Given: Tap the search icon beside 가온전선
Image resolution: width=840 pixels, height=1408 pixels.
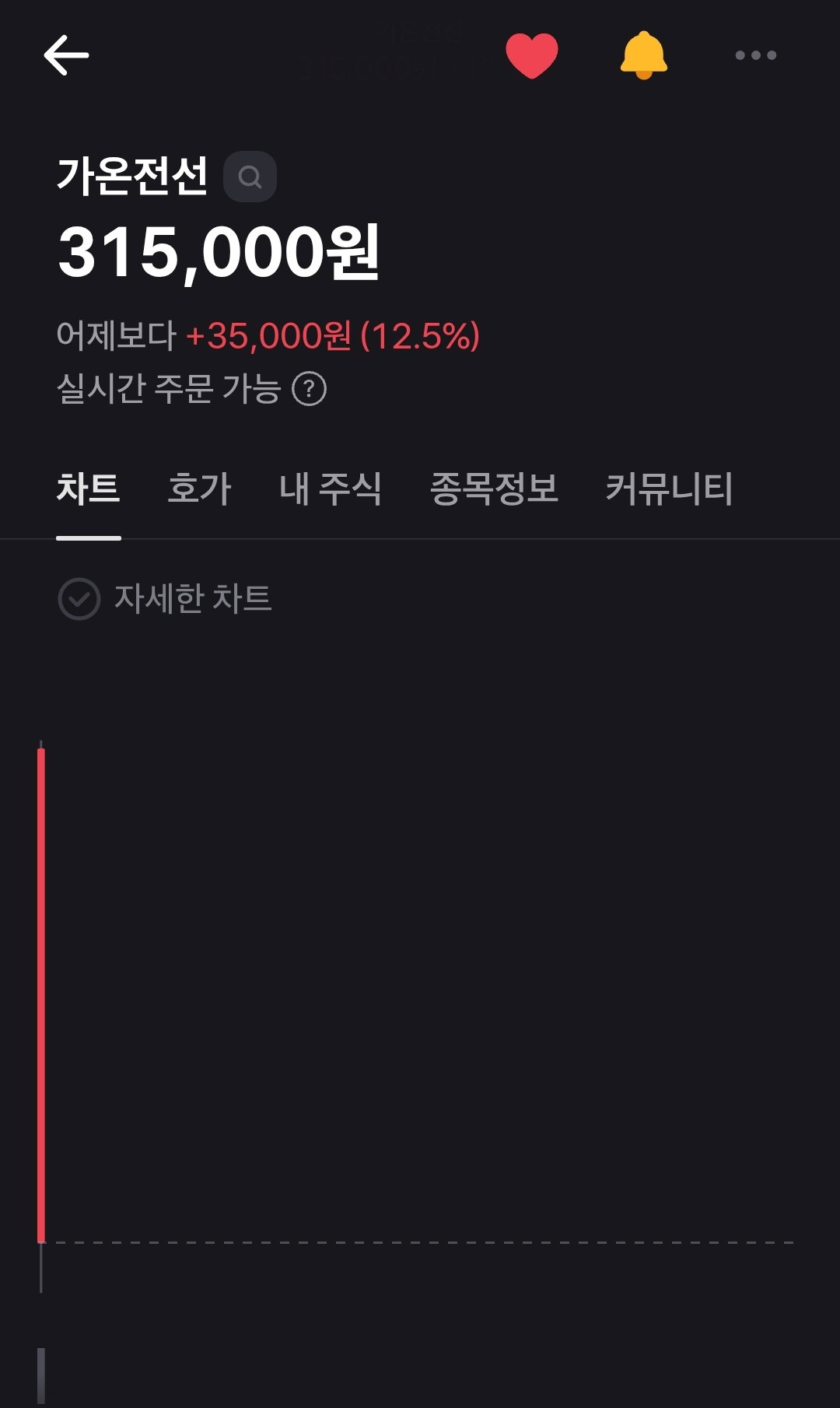Looking at the screenshot, I should (x=250, y=177).
